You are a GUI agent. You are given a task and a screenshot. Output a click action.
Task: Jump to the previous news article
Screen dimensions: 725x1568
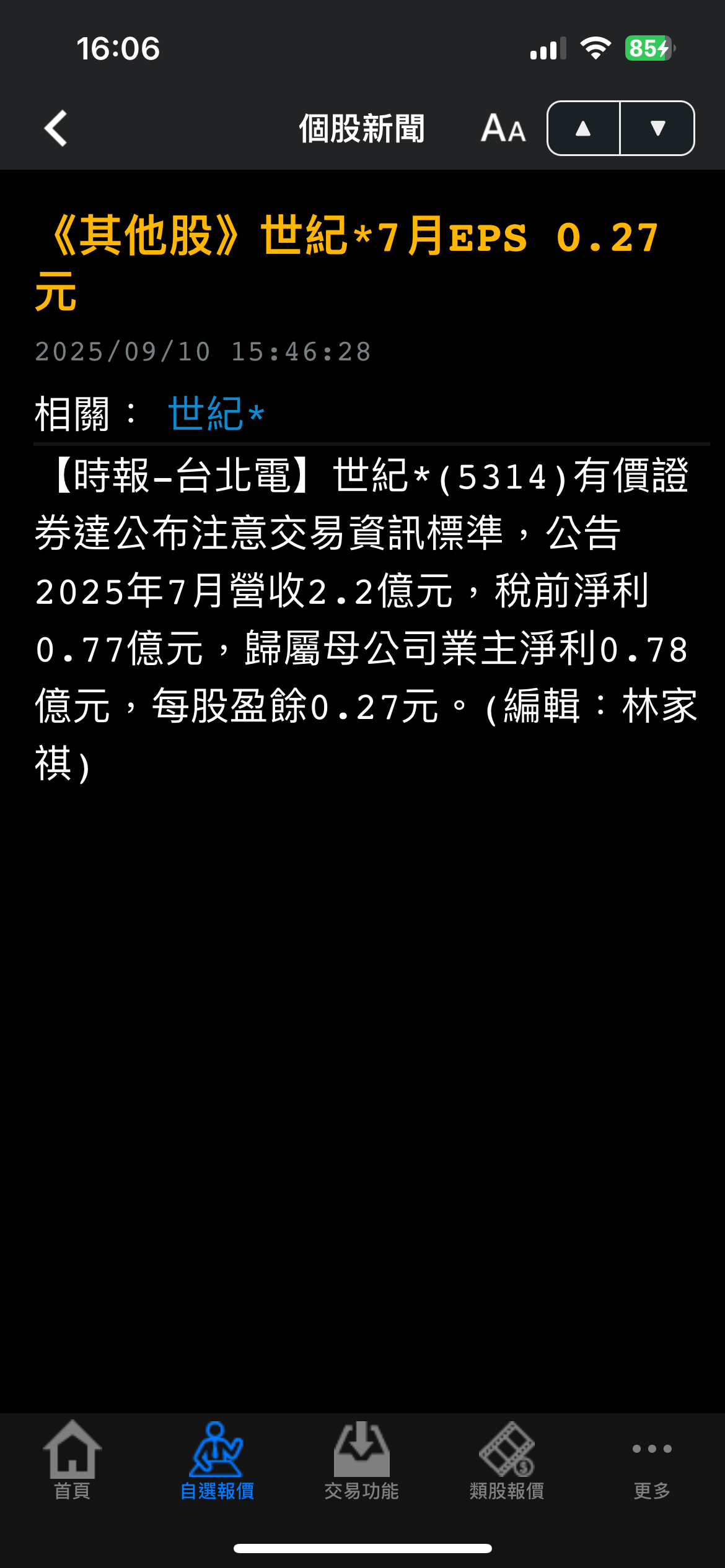coord(583,129)
